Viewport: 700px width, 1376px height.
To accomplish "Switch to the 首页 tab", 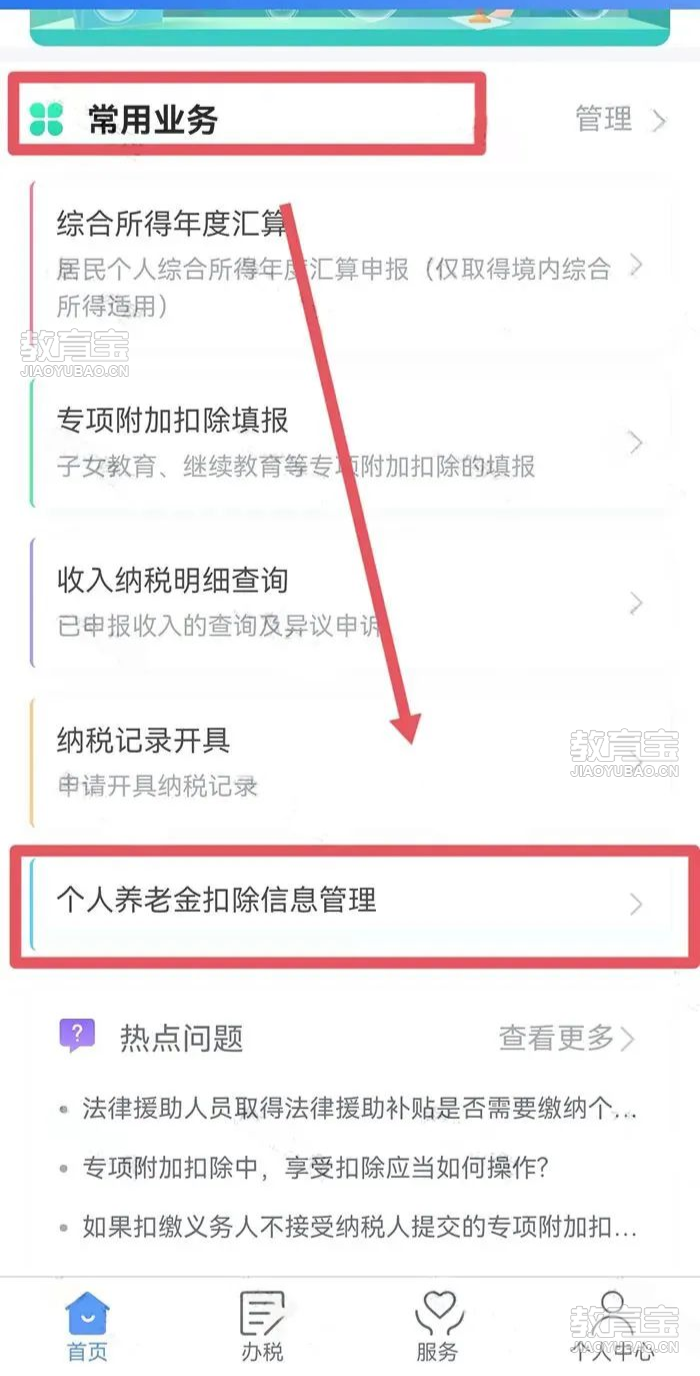I will point(87,1326).
